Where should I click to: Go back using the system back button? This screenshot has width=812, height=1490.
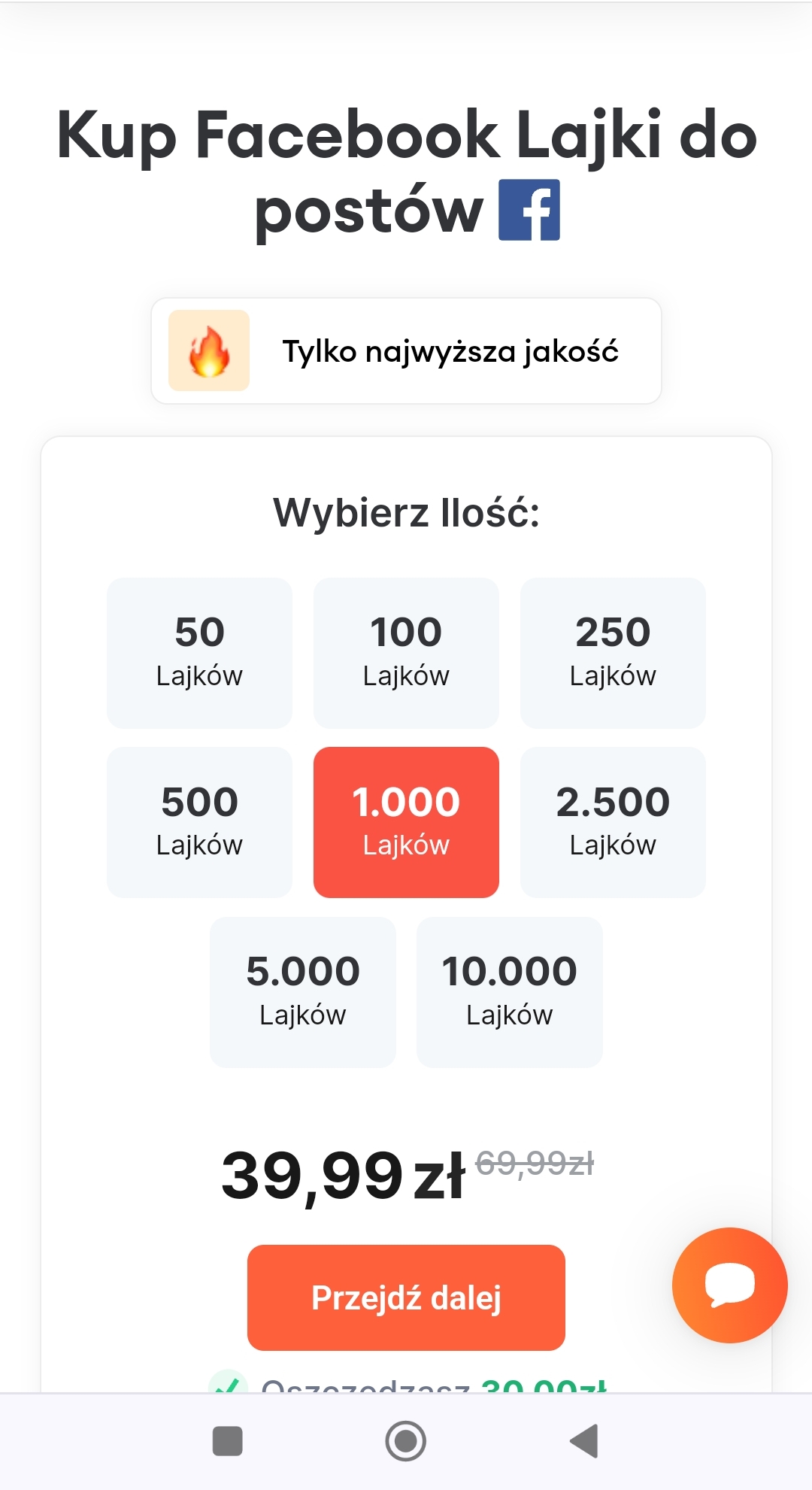click(584, 1441)
